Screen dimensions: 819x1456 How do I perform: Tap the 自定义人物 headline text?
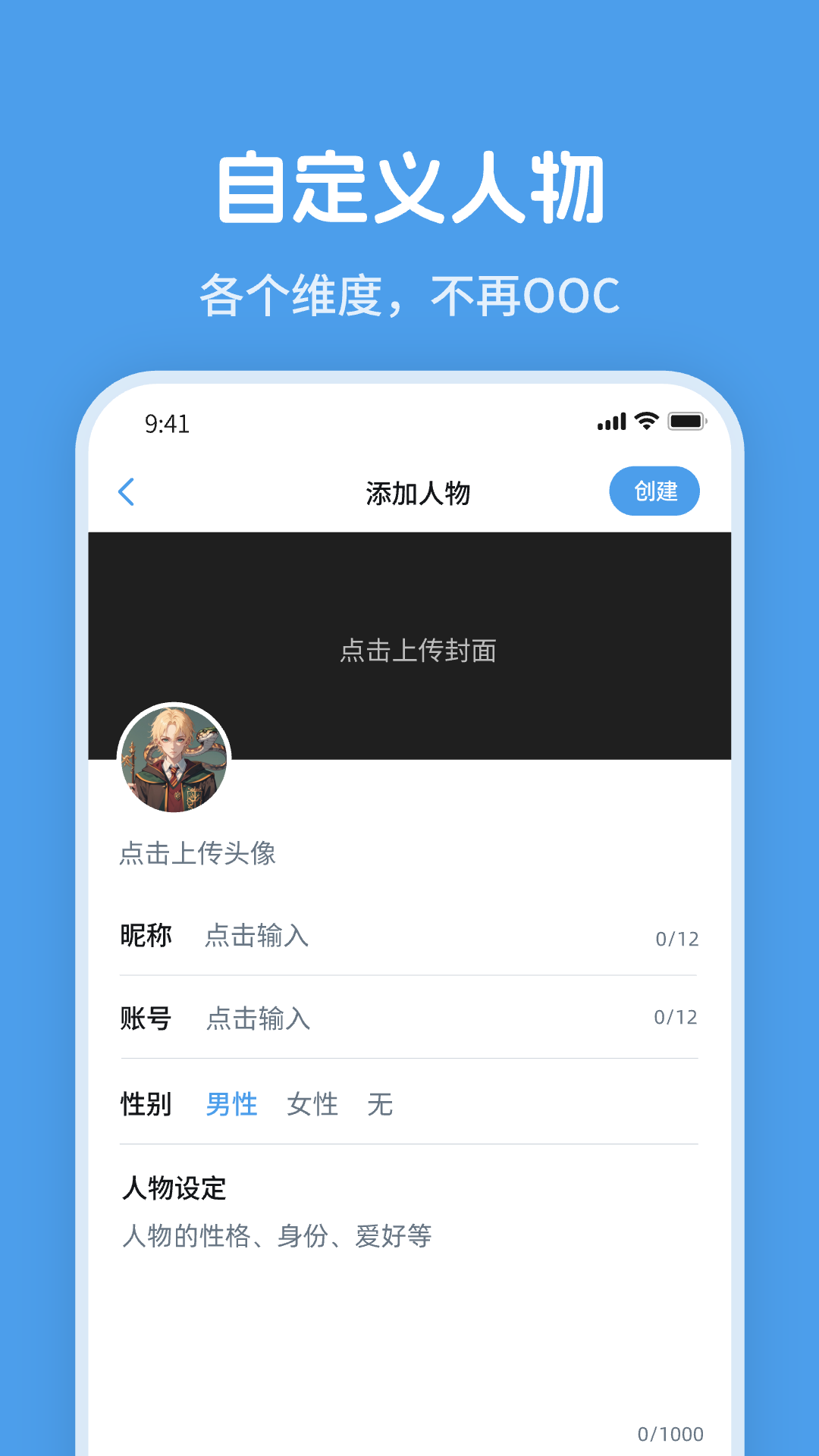click(x=409, y=187)
